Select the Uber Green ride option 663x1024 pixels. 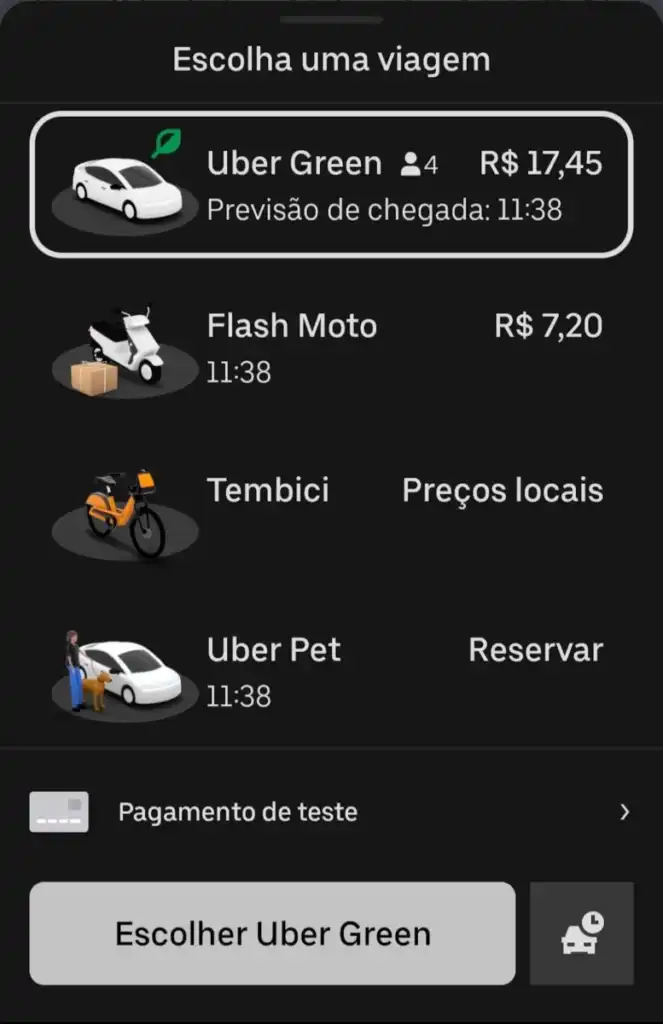(331, 184)
